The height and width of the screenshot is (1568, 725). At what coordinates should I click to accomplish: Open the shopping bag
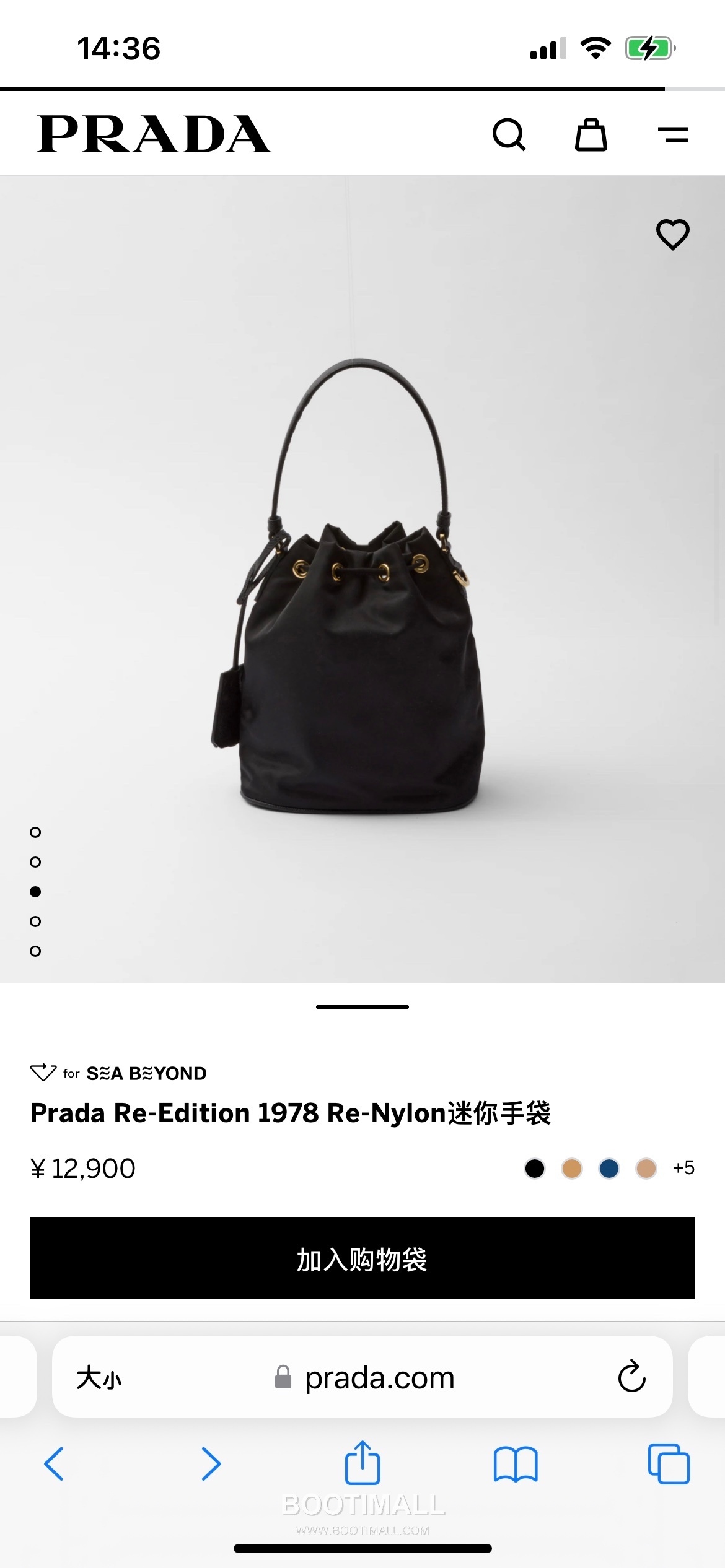(x=592, y=134)
